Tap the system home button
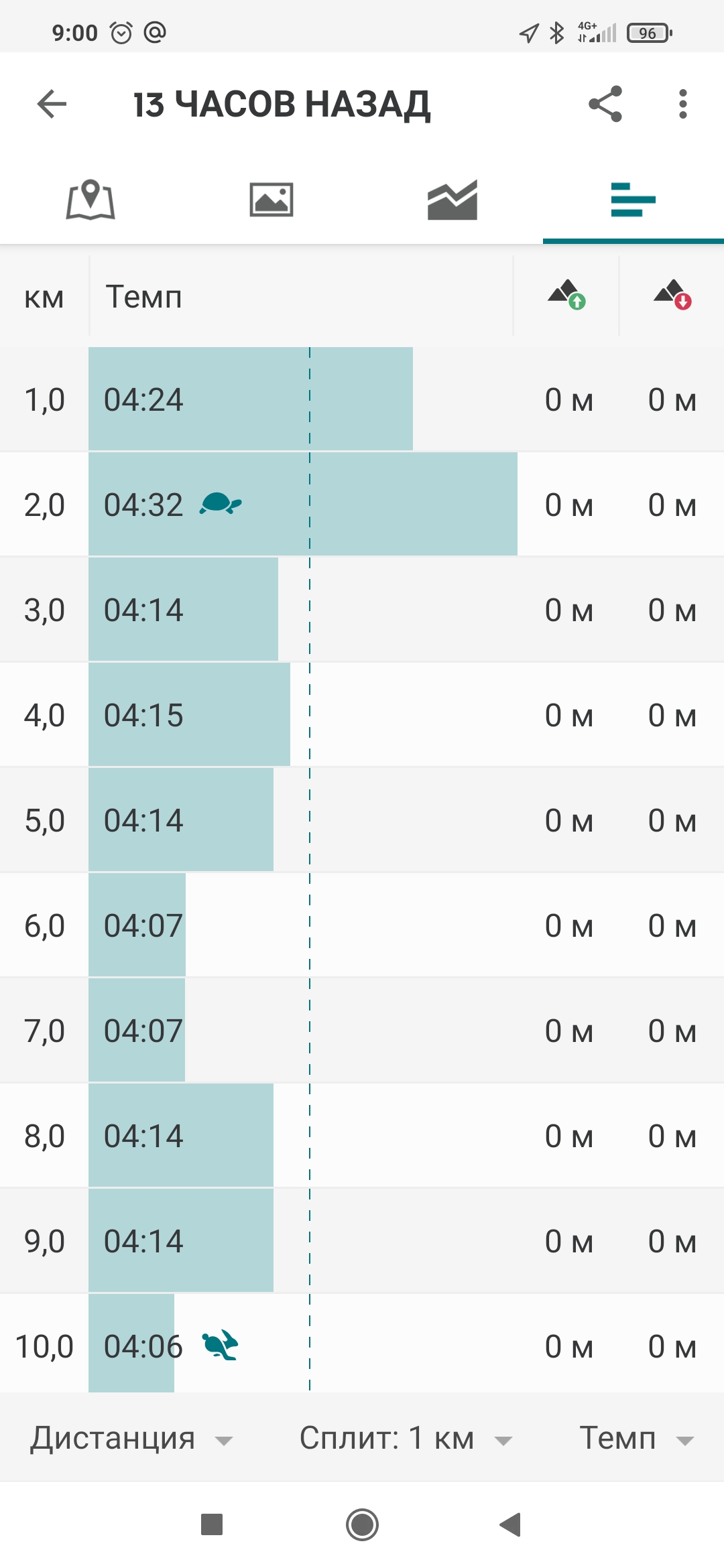This screenshot has height=1568, width=724. 362,1525
